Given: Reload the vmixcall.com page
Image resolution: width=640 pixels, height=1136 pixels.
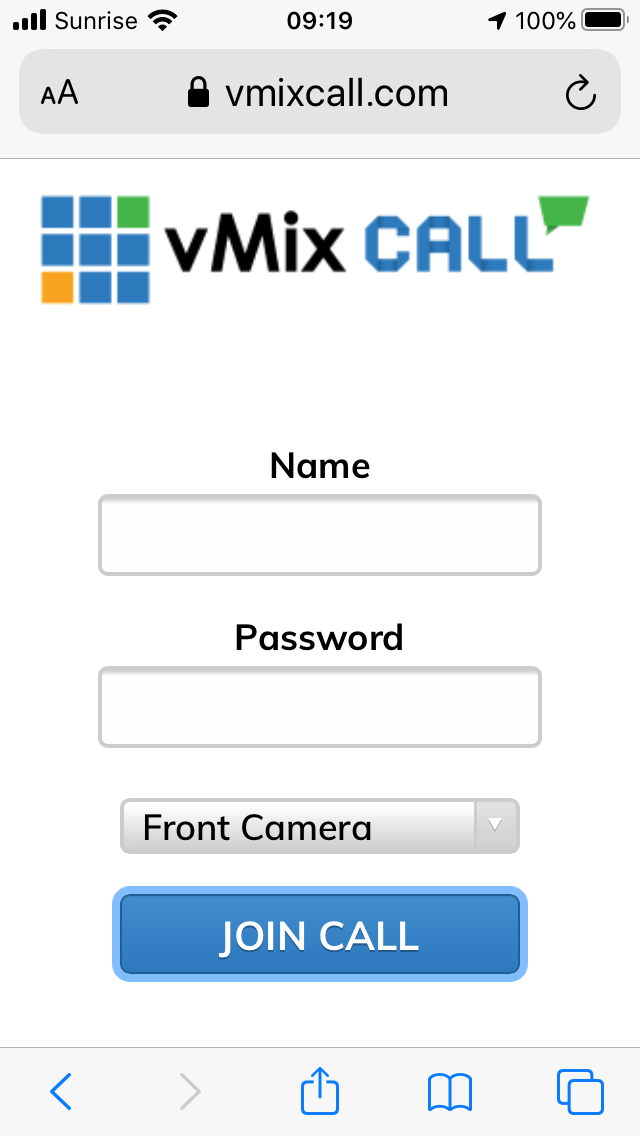Looking at the screenshot, I should (x=580, y=94).
